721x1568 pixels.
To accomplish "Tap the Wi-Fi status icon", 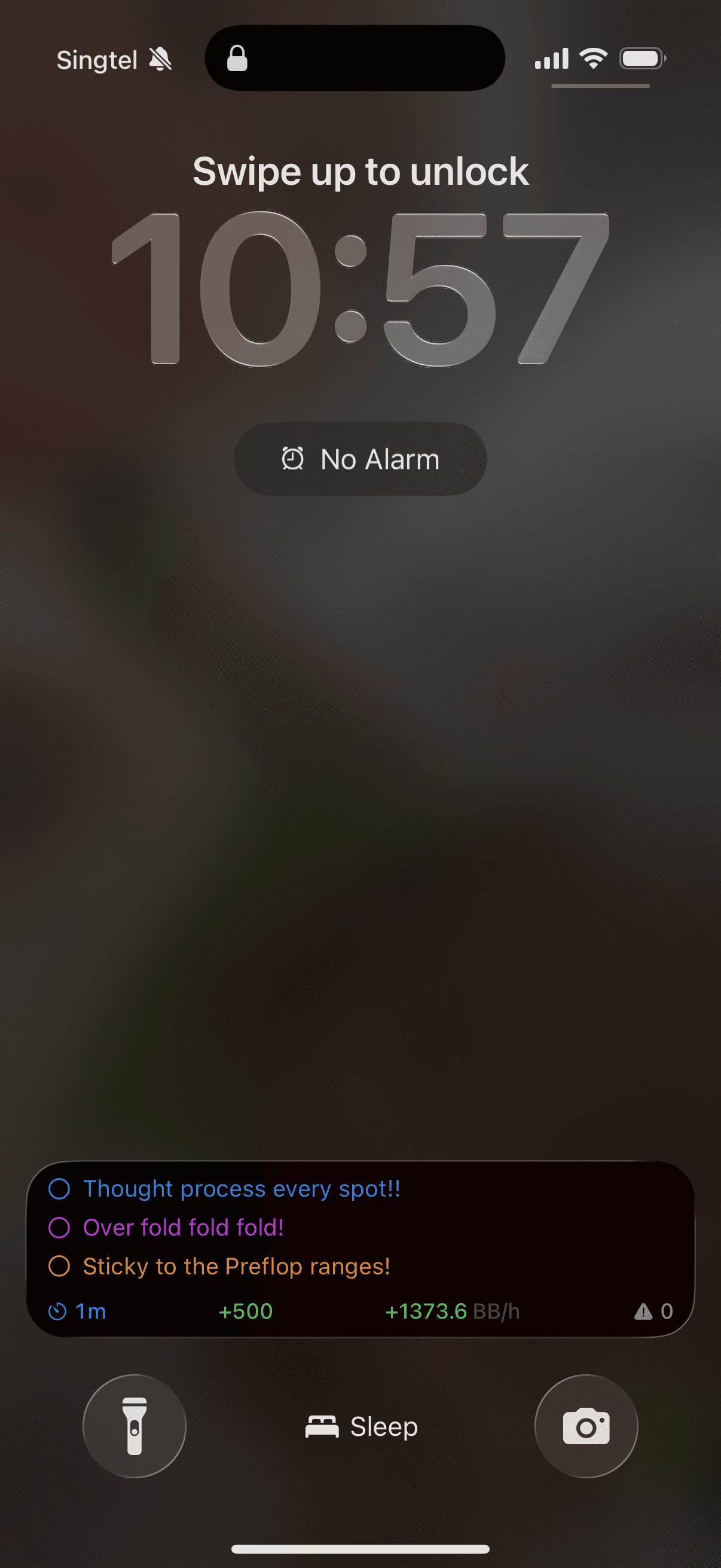I will pos(592,57).
